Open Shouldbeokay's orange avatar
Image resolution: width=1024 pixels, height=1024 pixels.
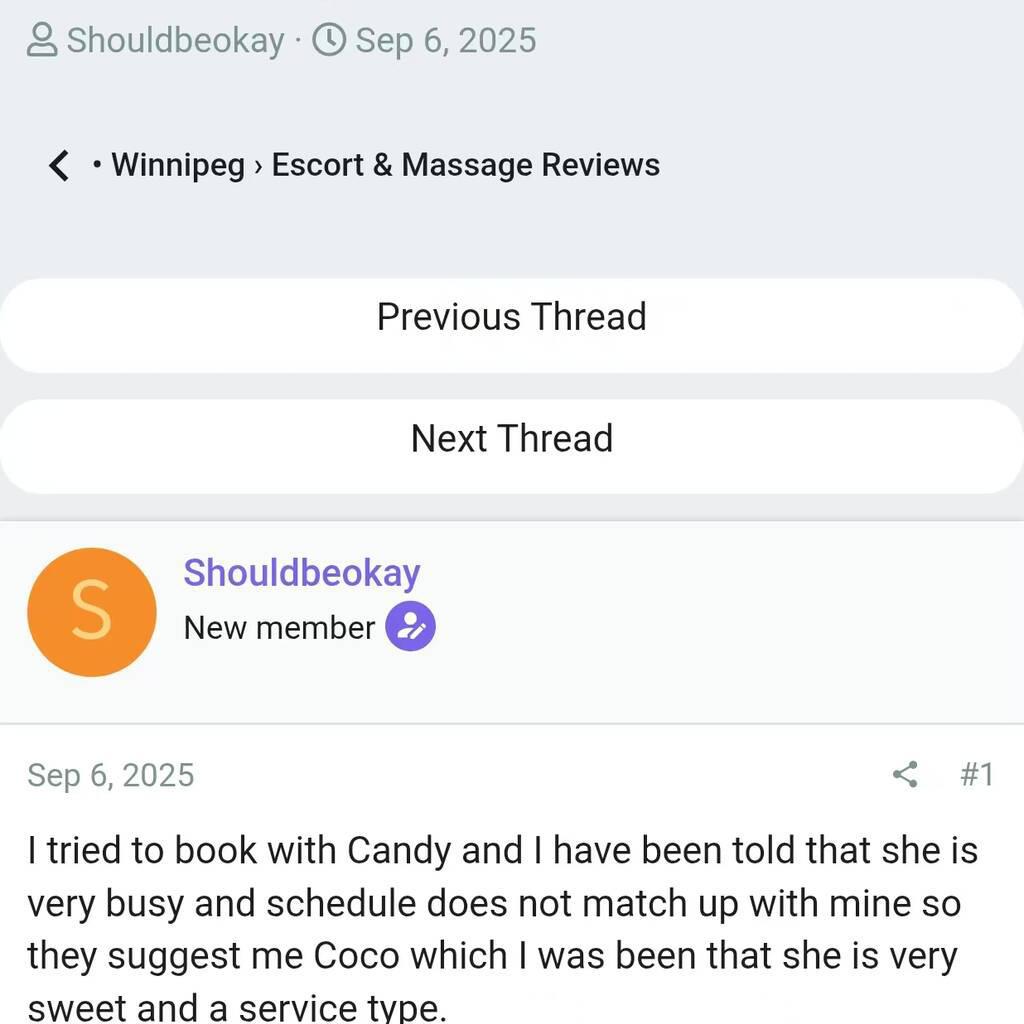(x=92, y=612)
